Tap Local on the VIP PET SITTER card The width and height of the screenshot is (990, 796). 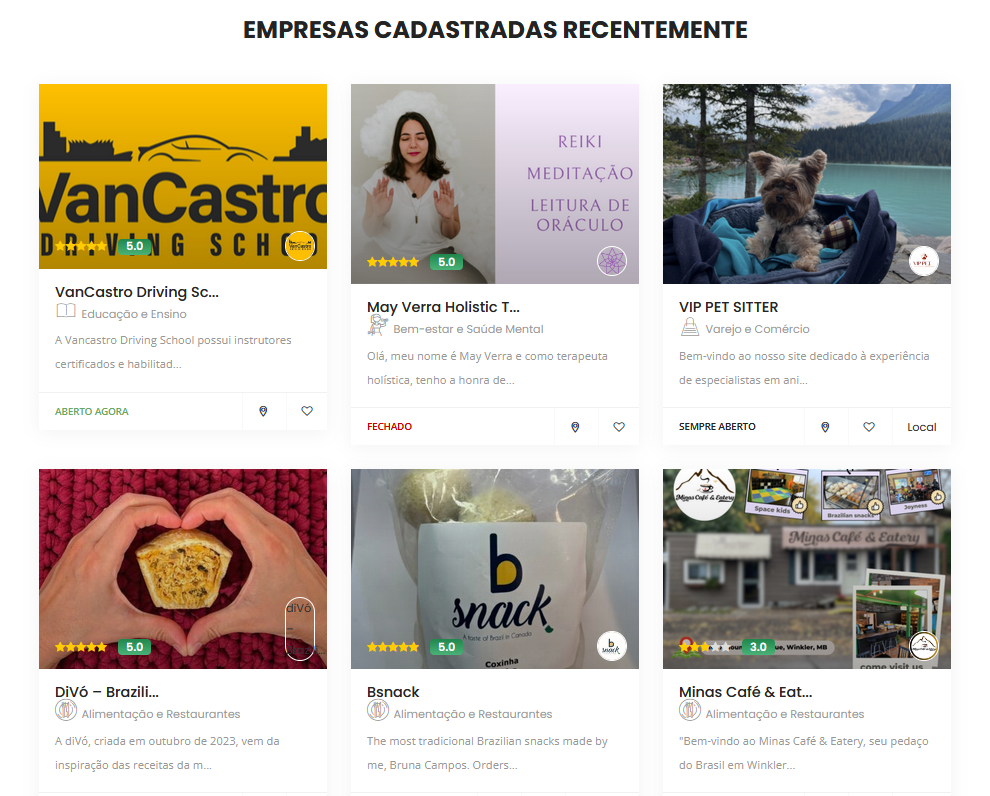[921, 427]
